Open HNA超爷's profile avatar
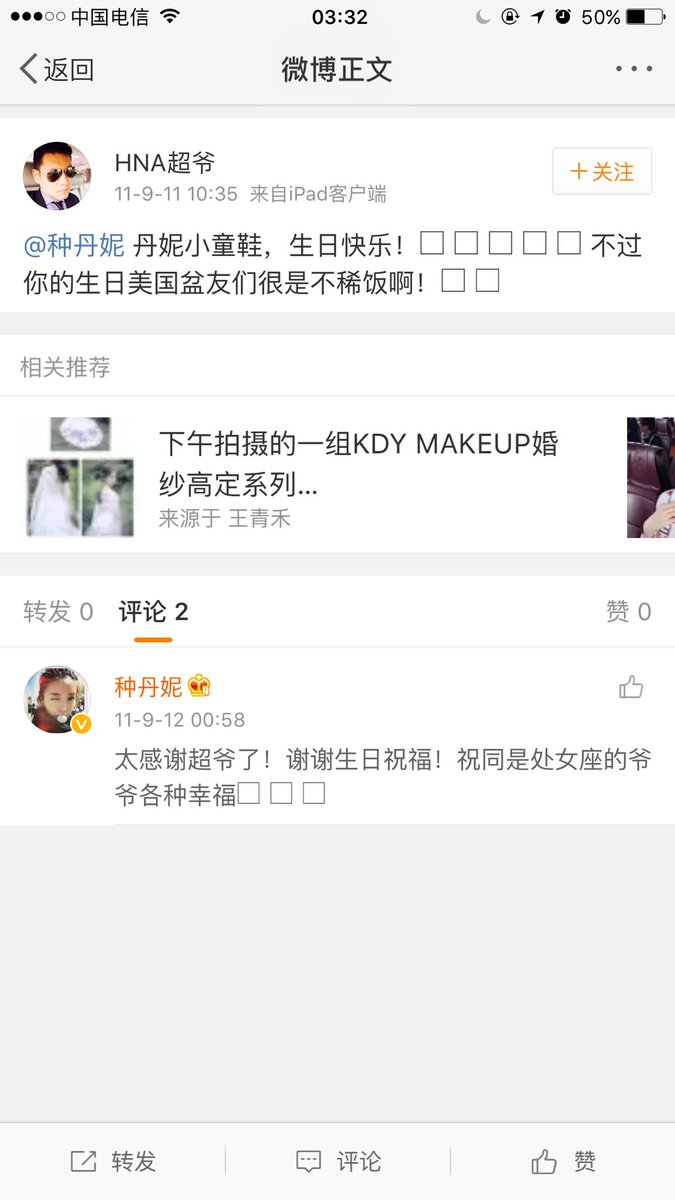675x1200 pixels. pyautogui.click(x=57, y=176)
